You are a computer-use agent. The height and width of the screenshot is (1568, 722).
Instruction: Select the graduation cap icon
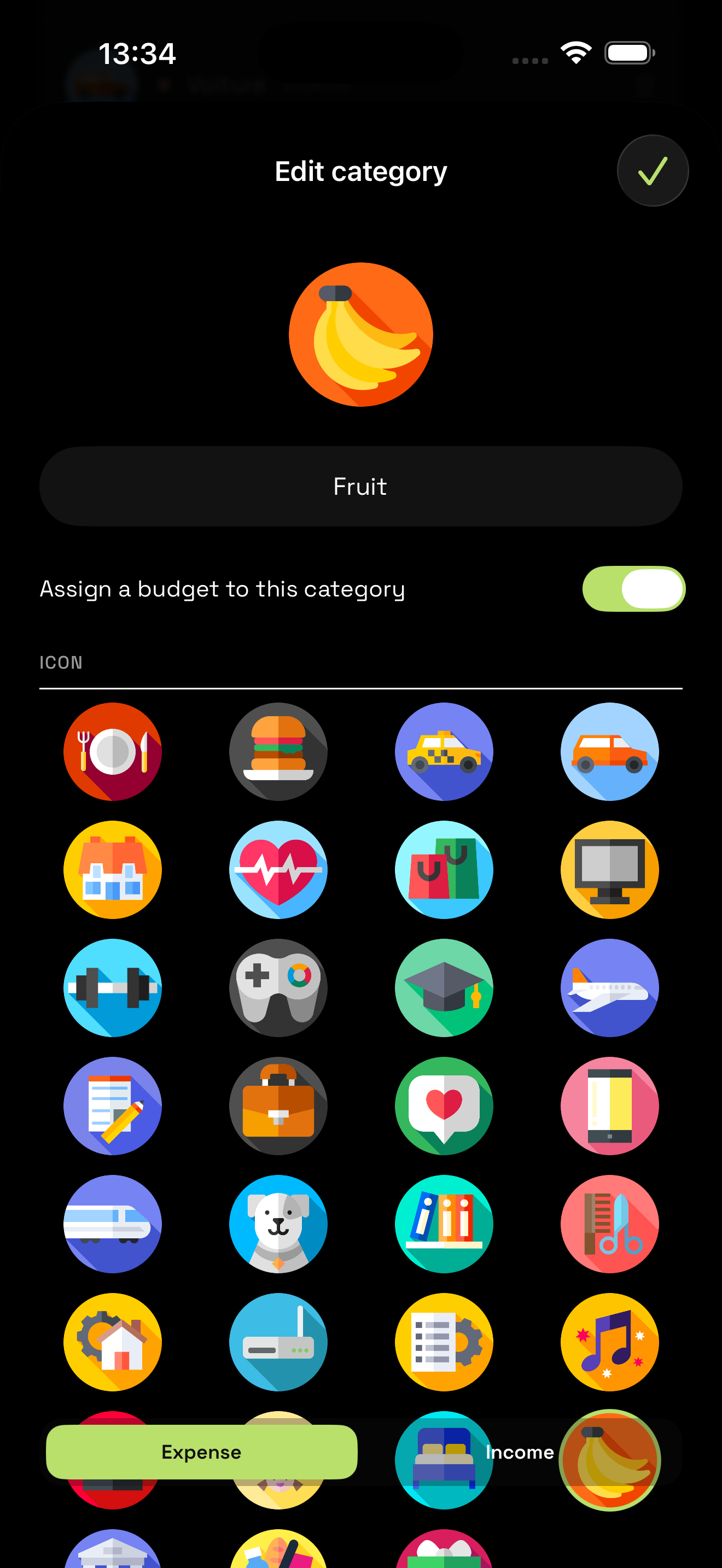(444, 988)
